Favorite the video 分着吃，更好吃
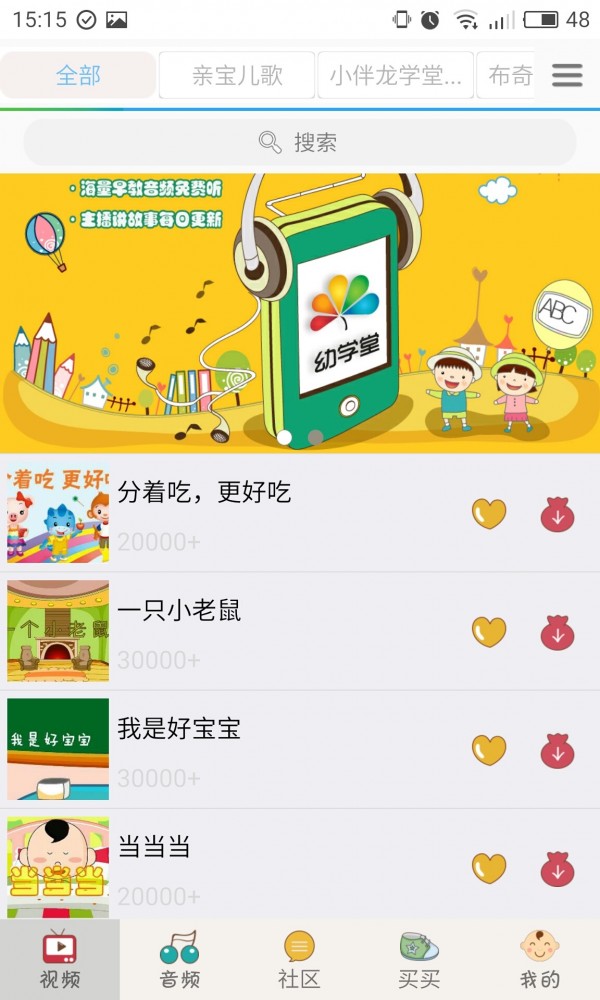 pos(489,514)
